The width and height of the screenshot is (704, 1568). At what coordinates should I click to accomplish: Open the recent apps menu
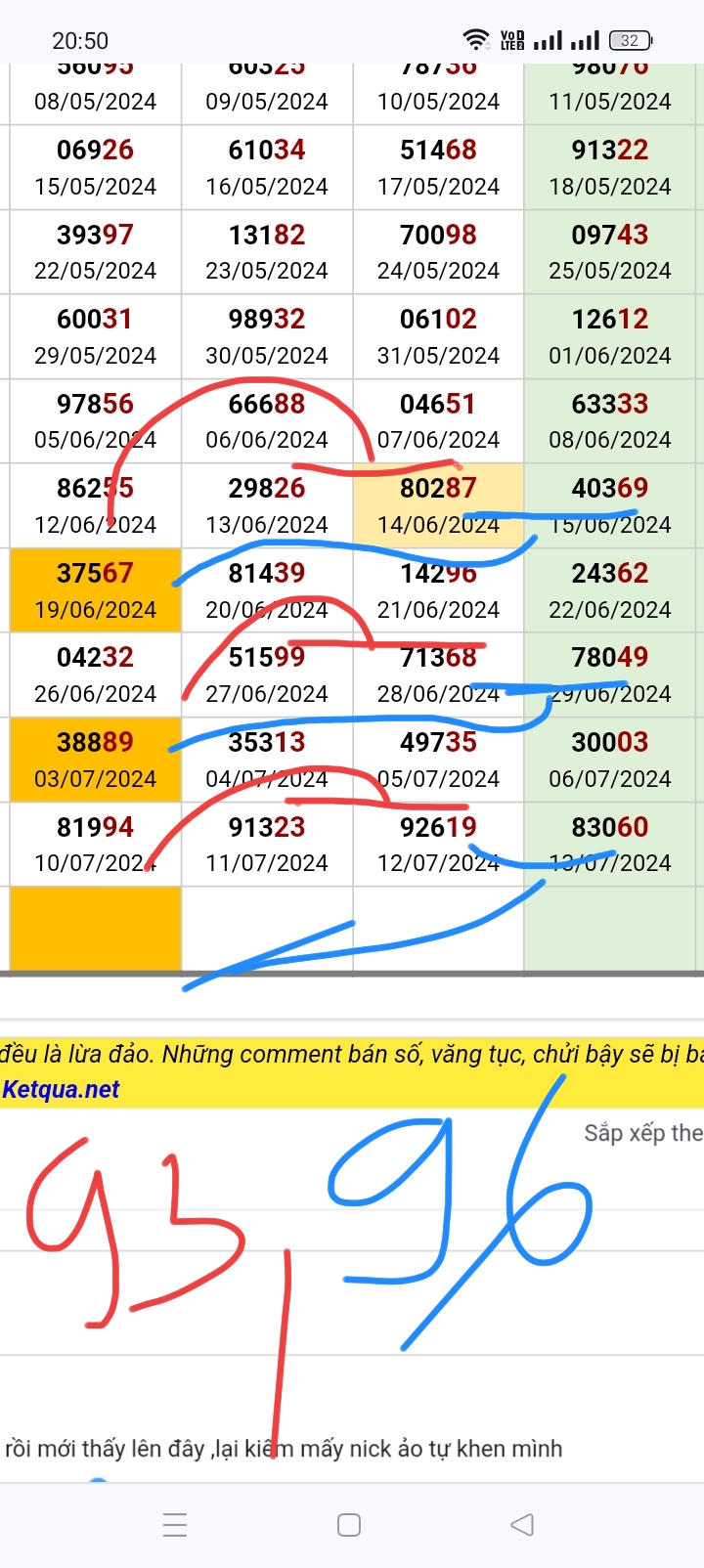tap(175, 1525)
